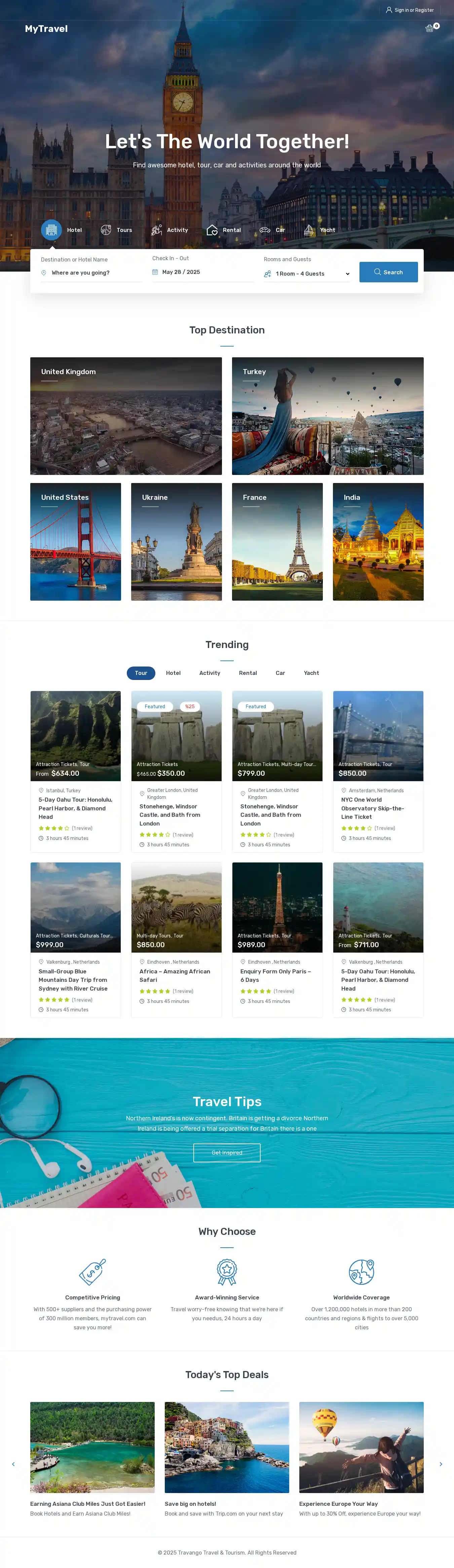
Task: Open the United Kingdom destination tile
Action: 125,416
